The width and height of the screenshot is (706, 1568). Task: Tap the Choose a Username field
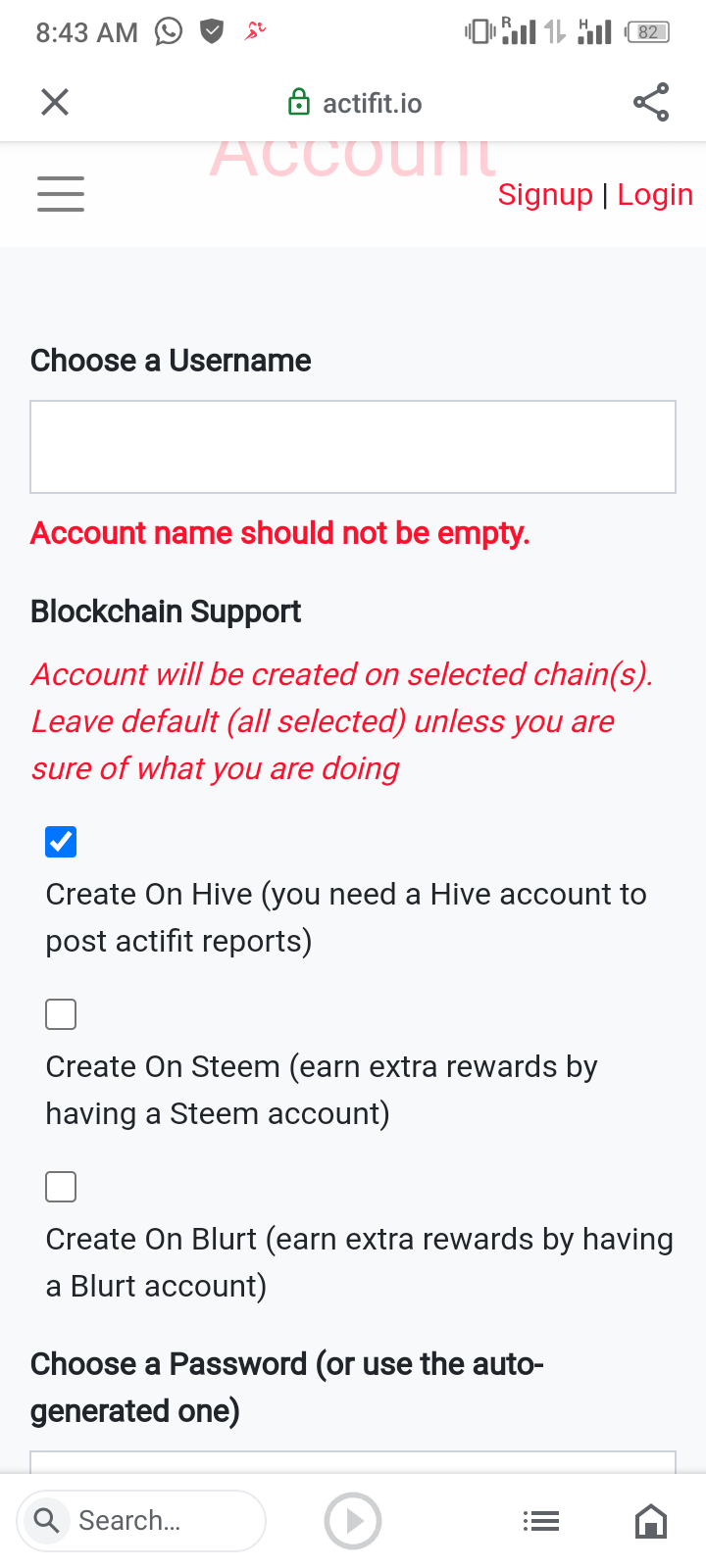(353, 447)
